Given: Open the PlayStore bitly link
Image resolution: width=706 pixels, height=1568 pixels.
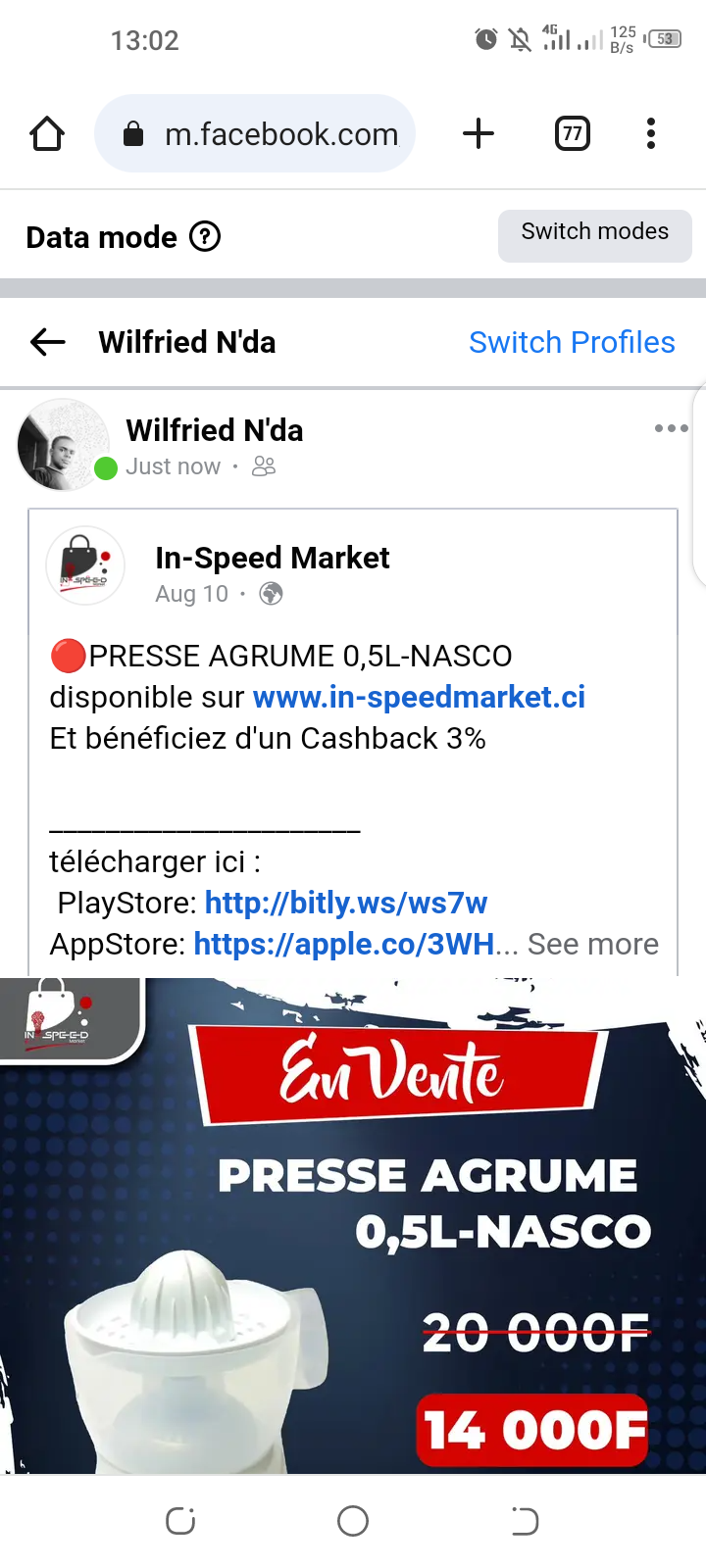Looking at the screenshot, I should point(345,903).
